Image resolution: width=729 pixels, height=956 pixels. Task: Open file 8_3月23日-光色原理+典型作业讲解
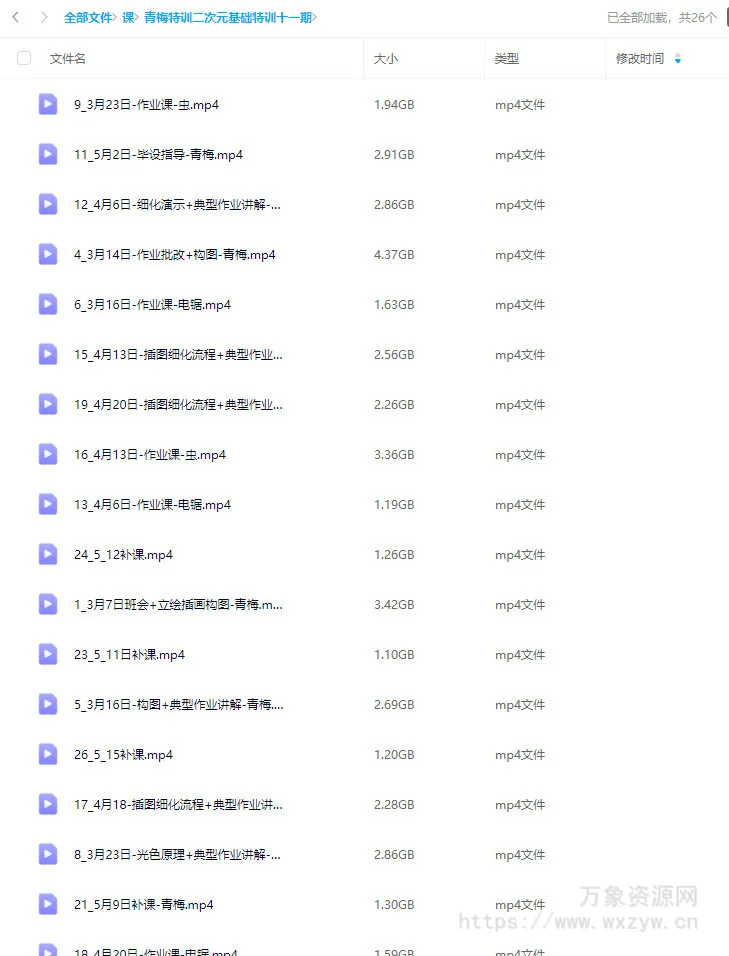tap(177, 855)
